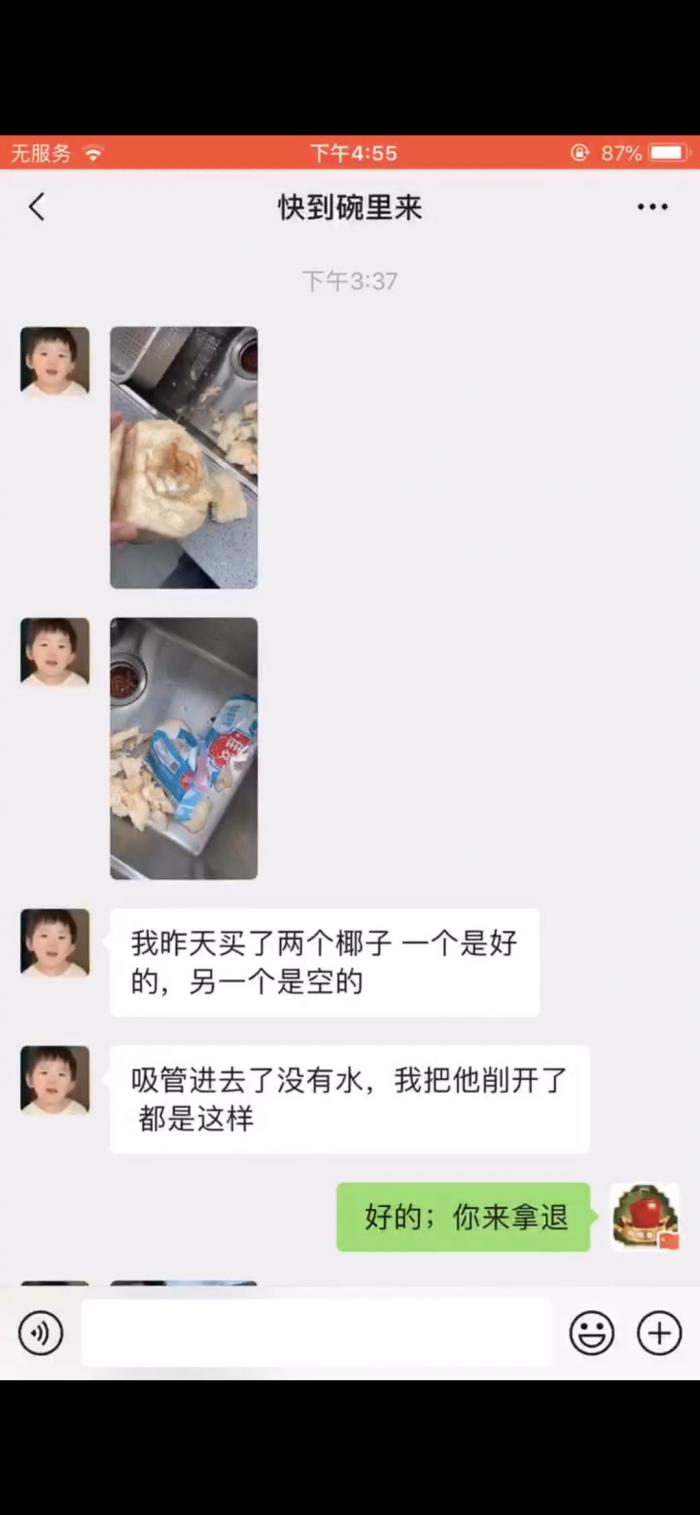The image size is (700, 1515).
Task: Open the emoji picker
Action: coord(591,1333)
